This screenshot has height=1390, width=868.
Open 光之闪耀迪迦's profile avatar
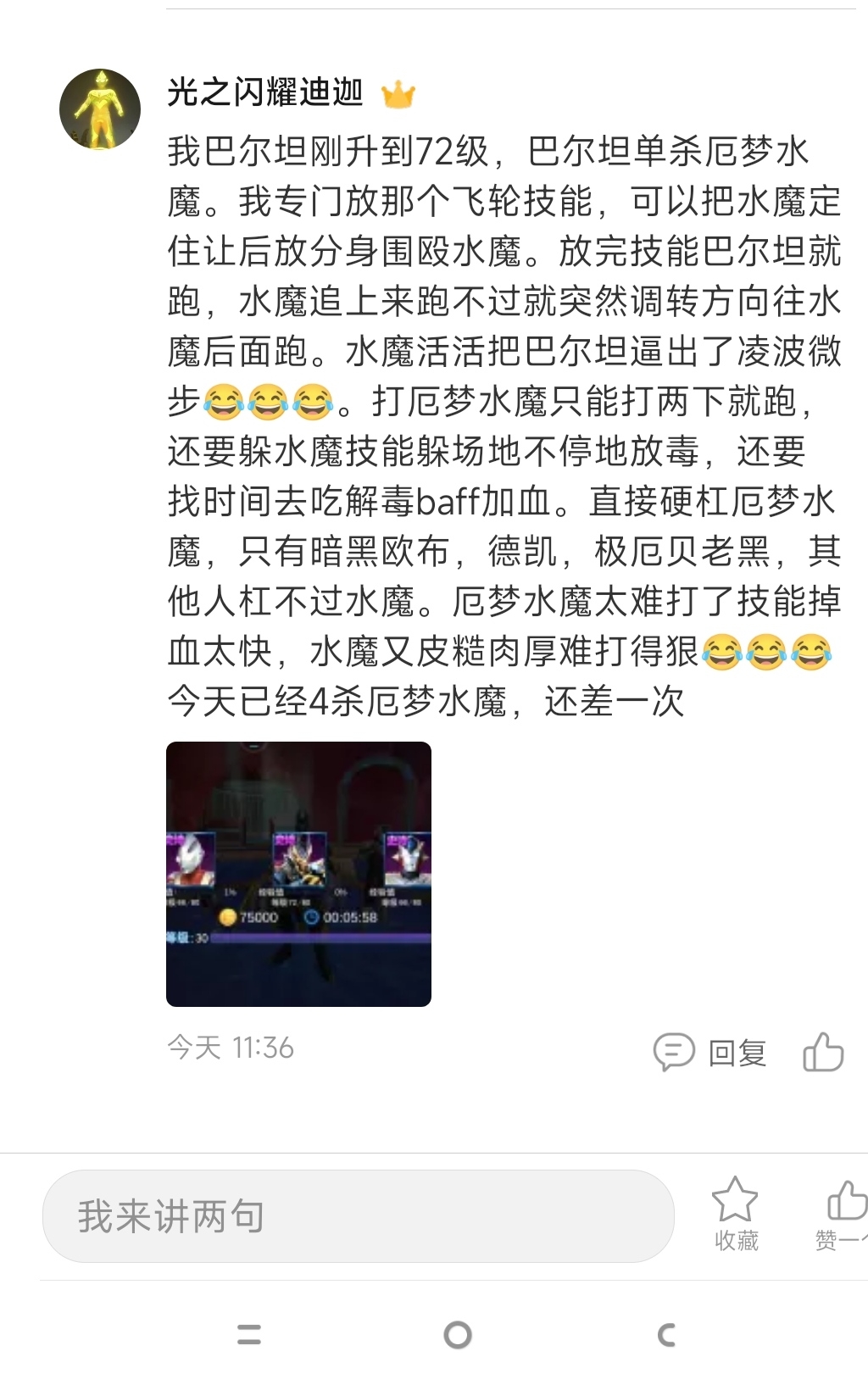[x=100, y=109]
